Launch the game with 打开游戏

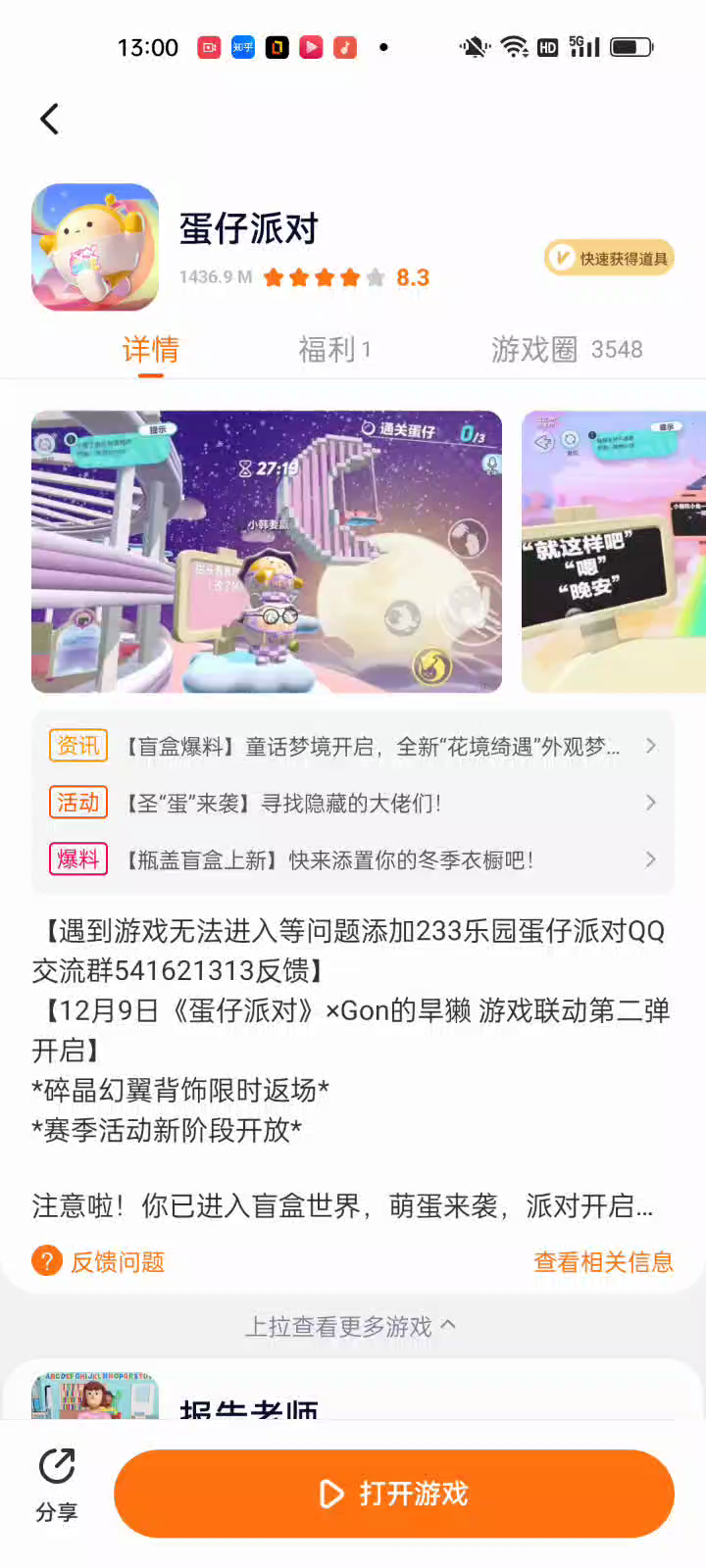[394, 1494]
